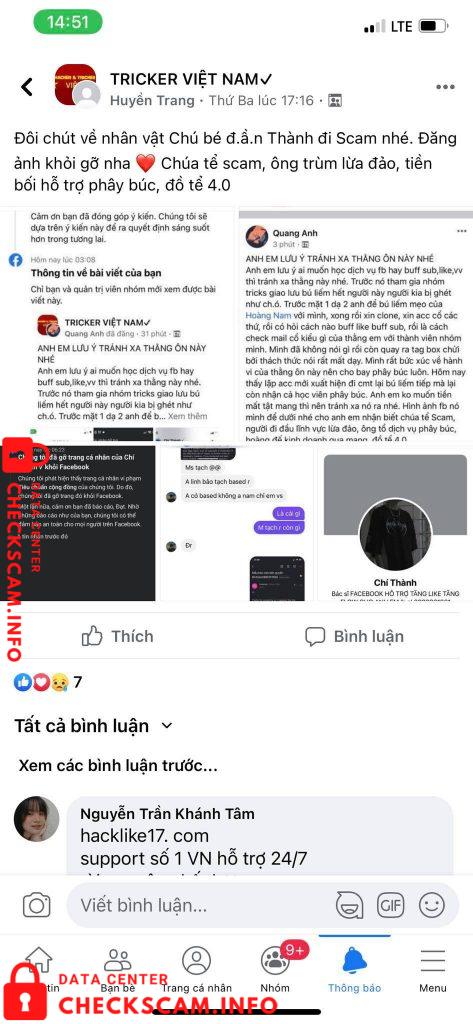Viewport: 473px width, 1024px height.
Task: Switch to the Trang cá nhân tab
Action: point(197,970)
